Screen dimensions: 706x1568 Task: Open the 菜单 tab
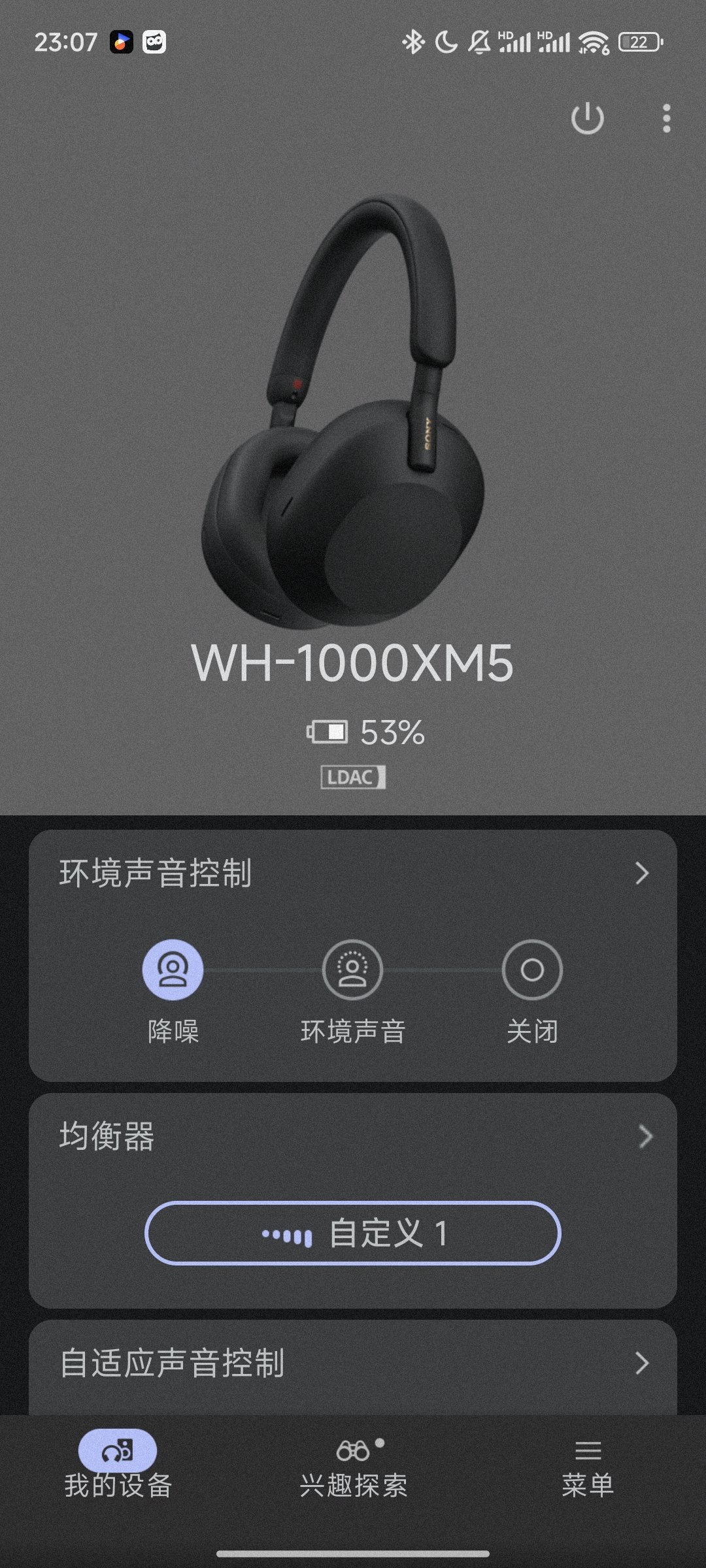pos(588,1466)
